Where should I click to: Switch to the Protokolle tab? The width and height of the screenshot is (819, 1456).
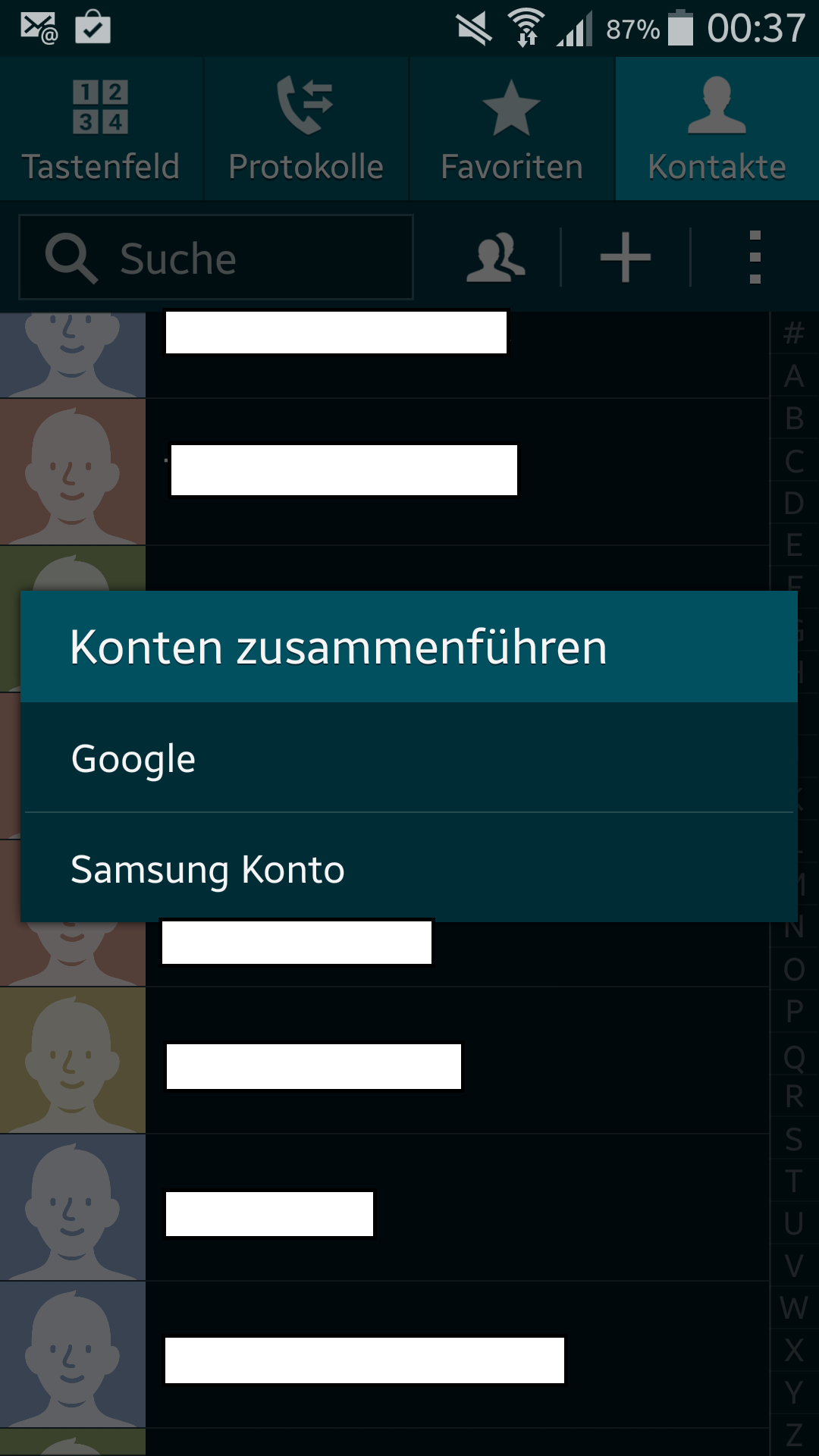coord(306,129)
